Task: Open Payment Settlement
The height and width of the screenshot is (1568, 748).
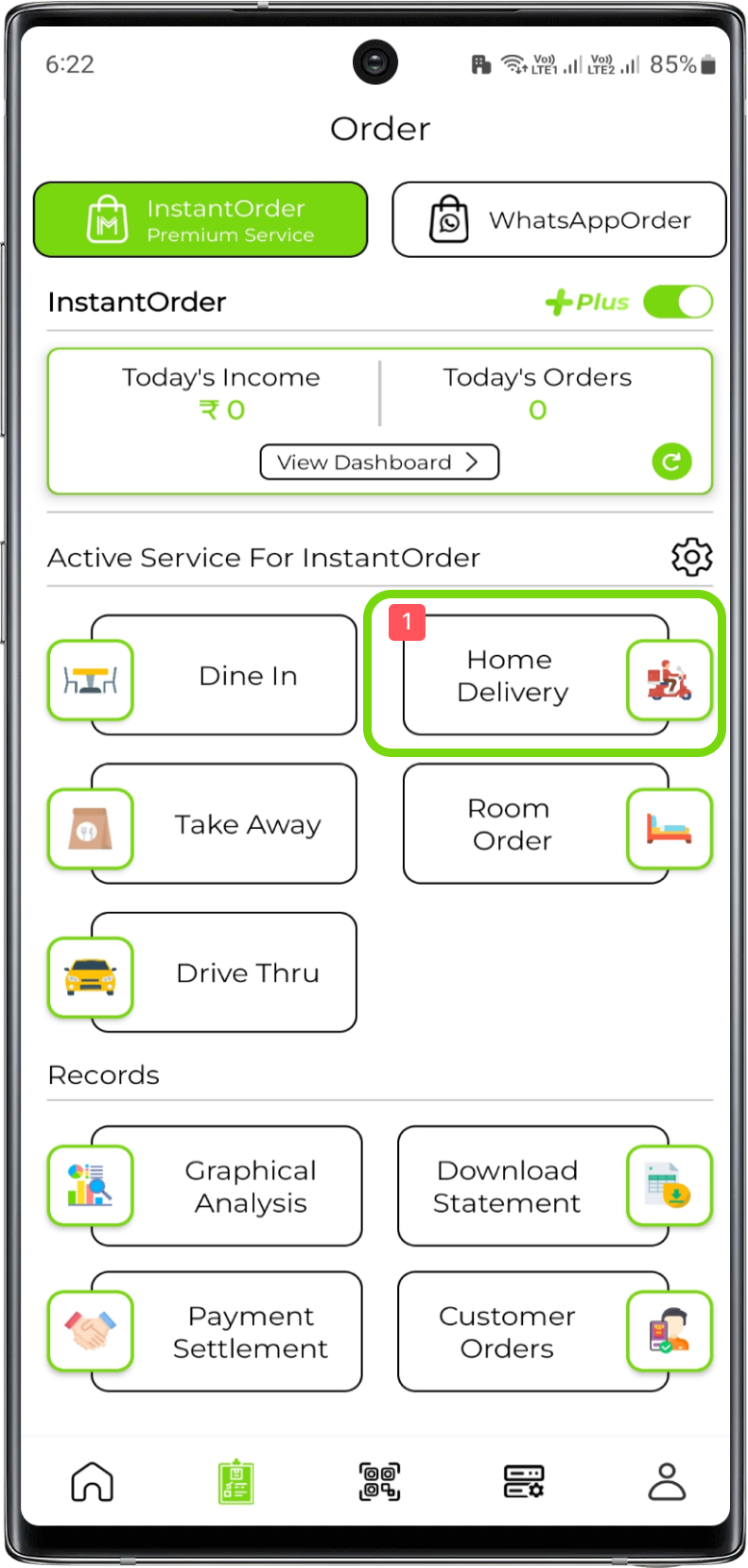Action: [226, 1332]
